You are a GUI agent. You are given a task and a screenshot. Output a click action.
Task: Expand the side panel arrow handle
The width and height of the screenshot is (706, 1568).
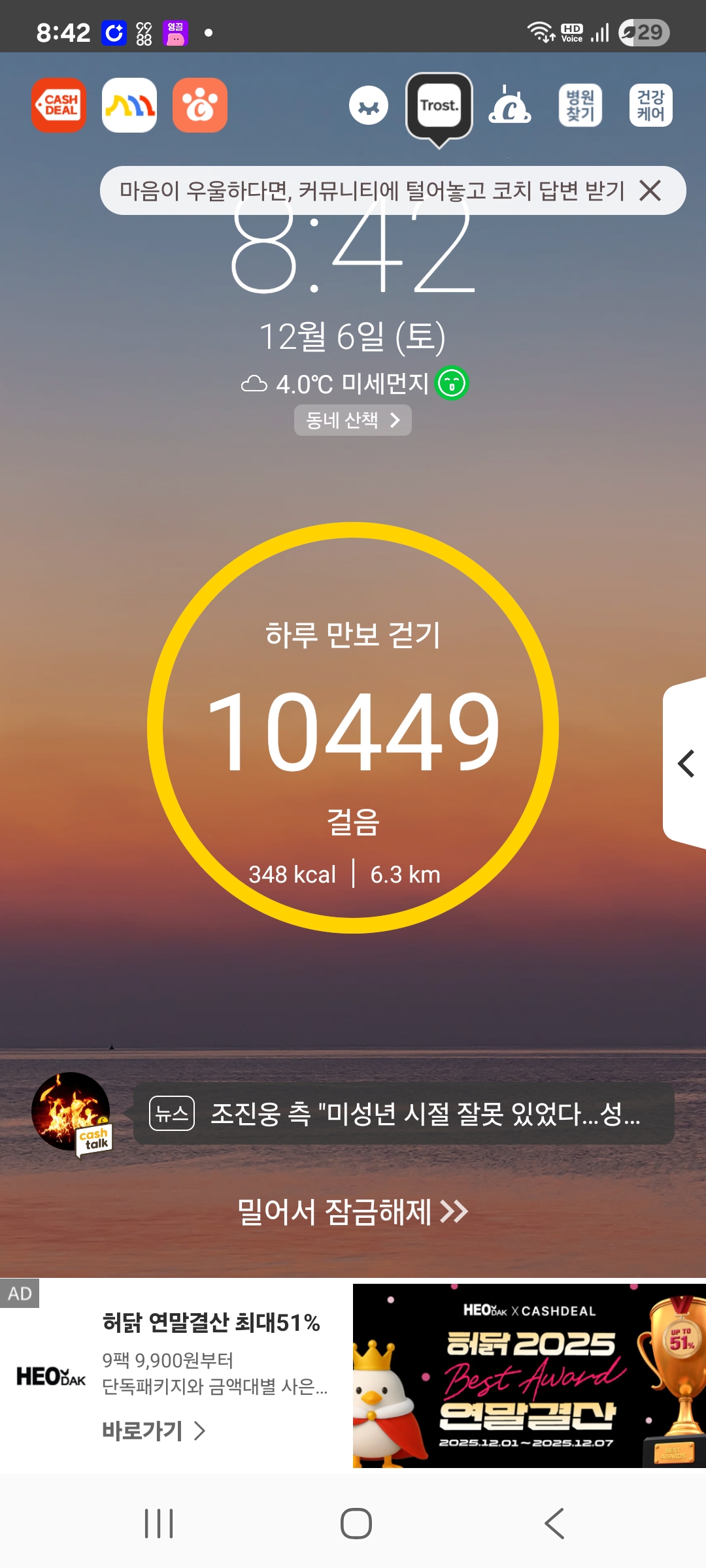point(686,764)
